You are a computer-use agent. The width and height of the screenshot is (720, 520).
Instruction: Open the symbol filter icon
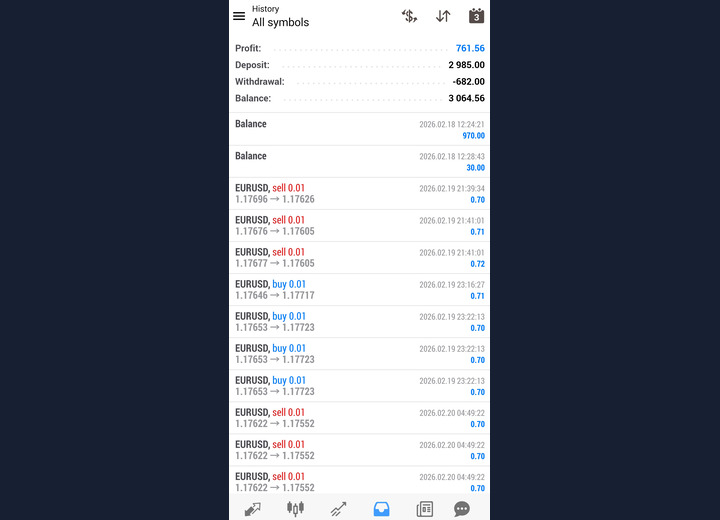(409, 16)
